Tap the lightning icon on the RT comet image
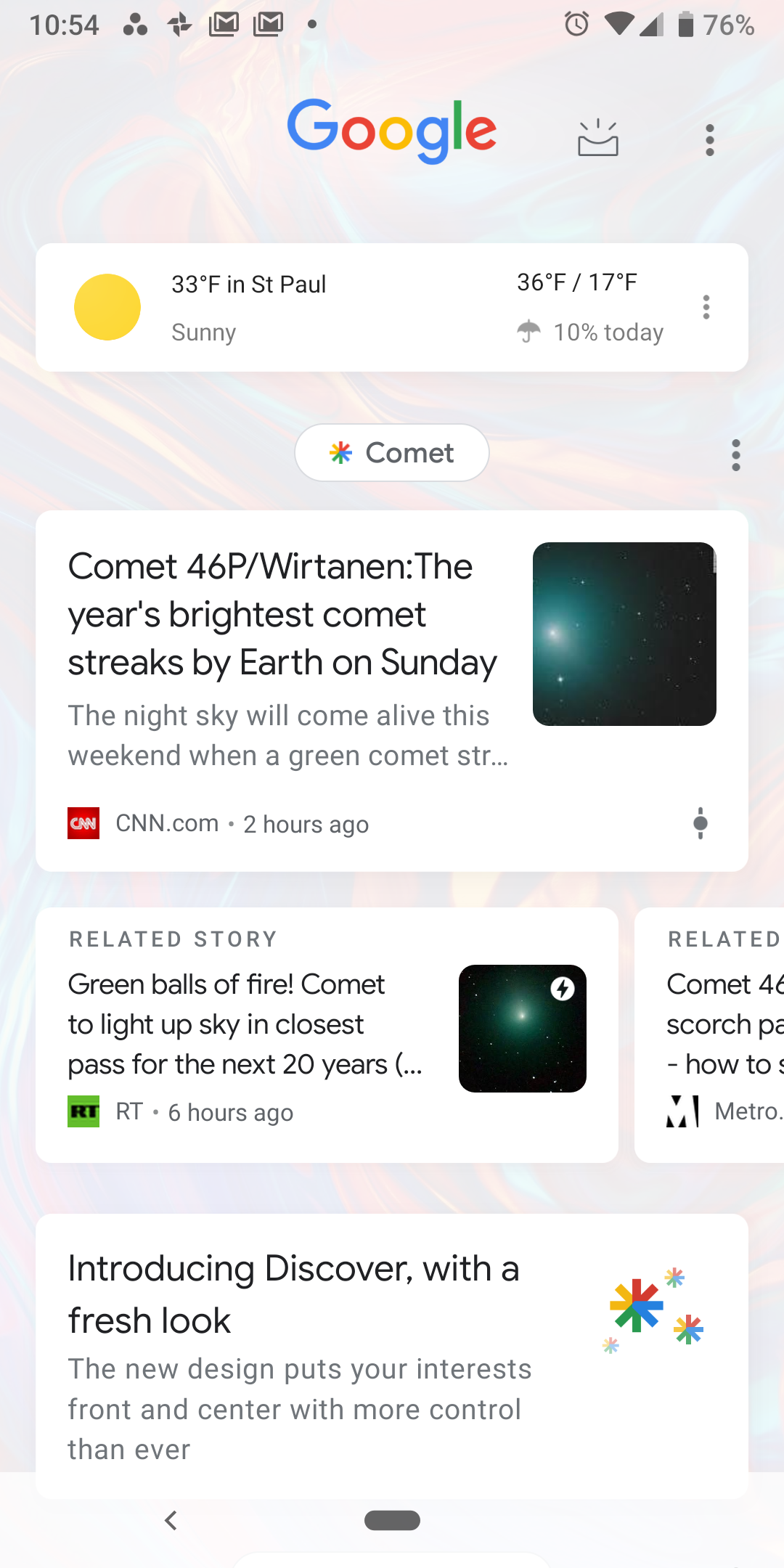This screenshot has height=1568, width=784. pyautogui.click(x=563, y=987)
